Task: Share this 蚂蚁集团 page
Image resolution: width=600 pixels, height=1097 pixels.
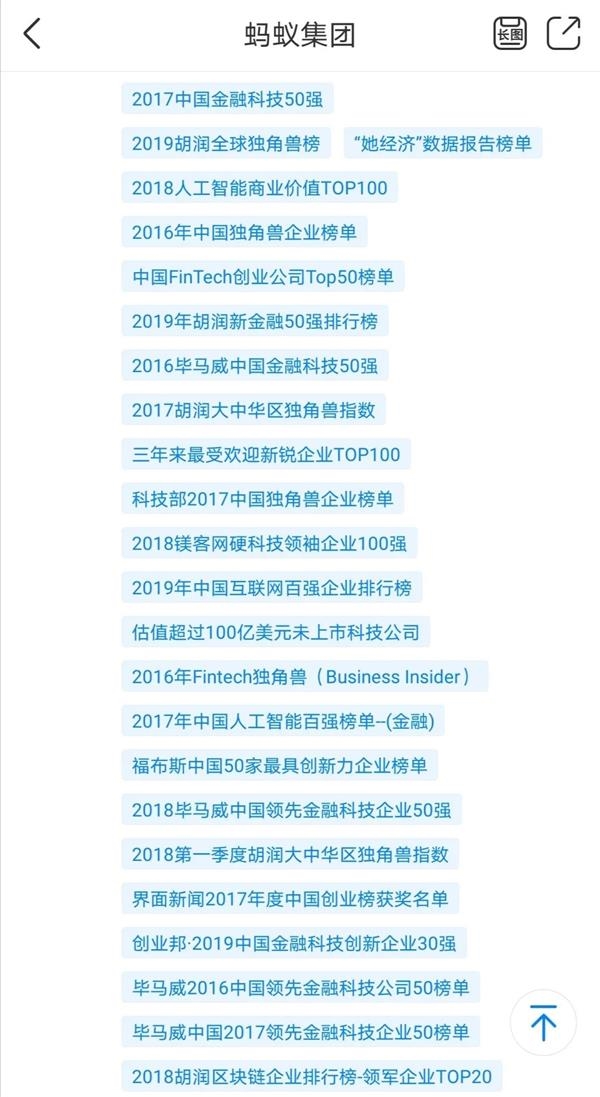Action: [564, 34]
